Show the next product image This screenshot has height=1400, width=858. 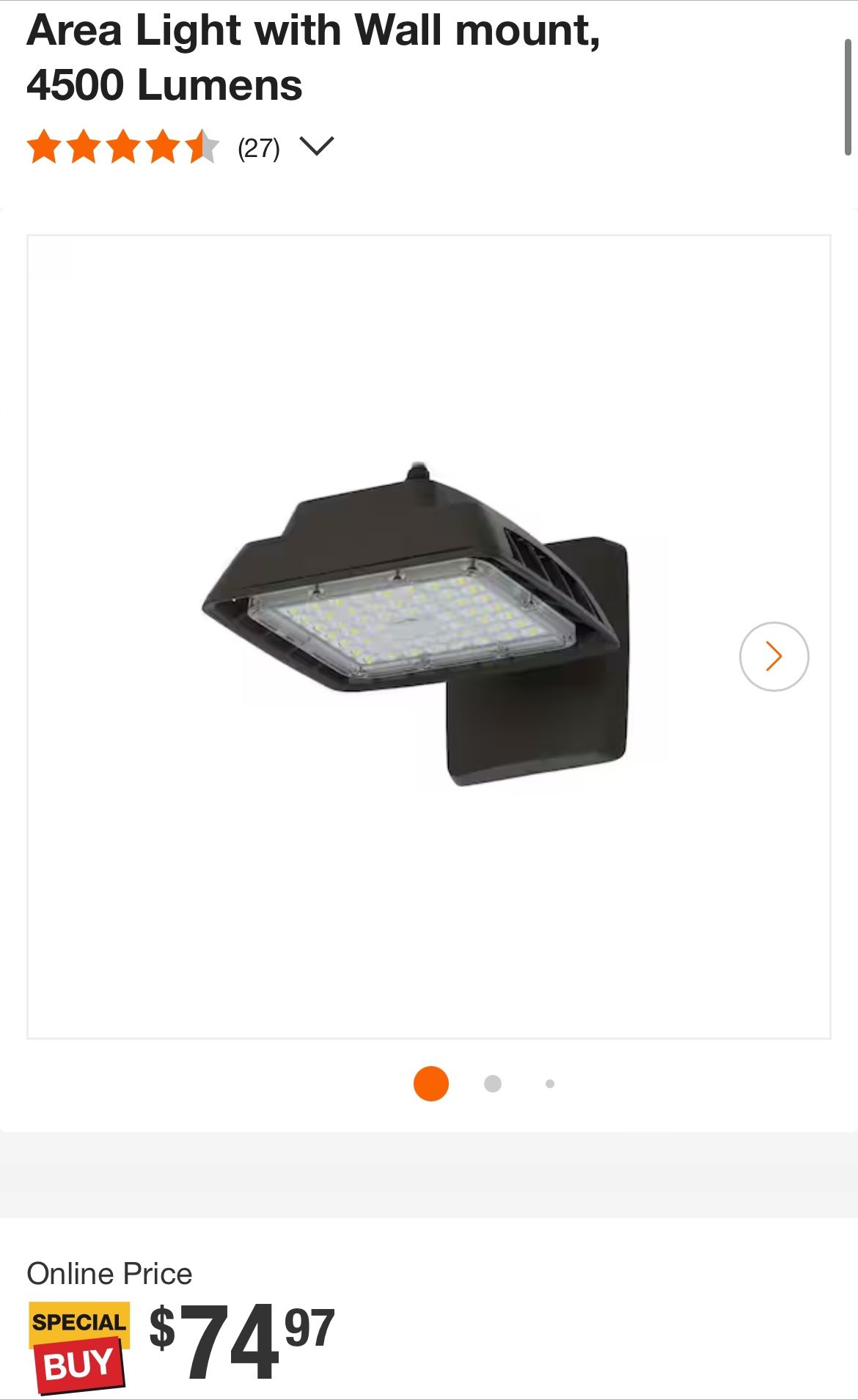(774, 656)
